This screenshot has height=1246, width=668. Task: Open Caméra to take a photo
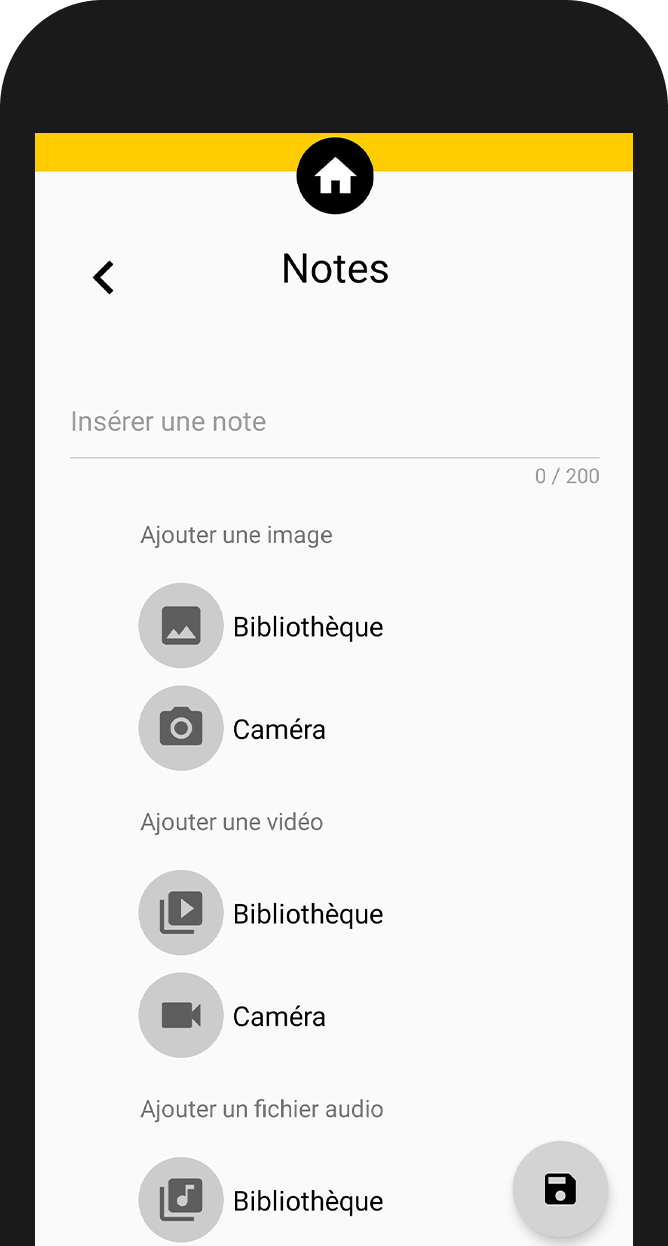coord(181,728)
